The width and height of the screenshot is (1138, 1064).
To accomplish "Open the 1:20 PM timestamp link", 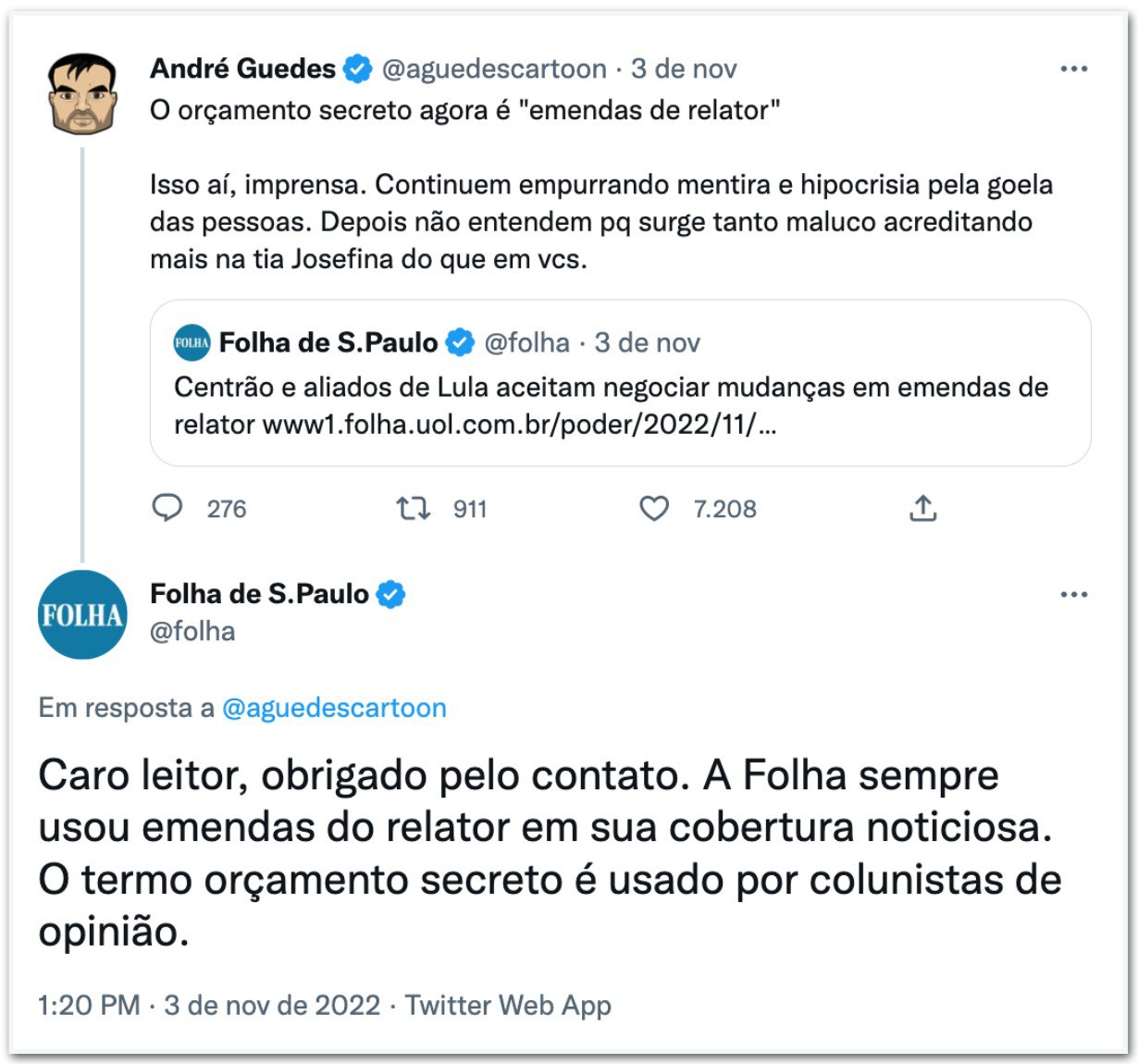I will [x=89, y=1005].
